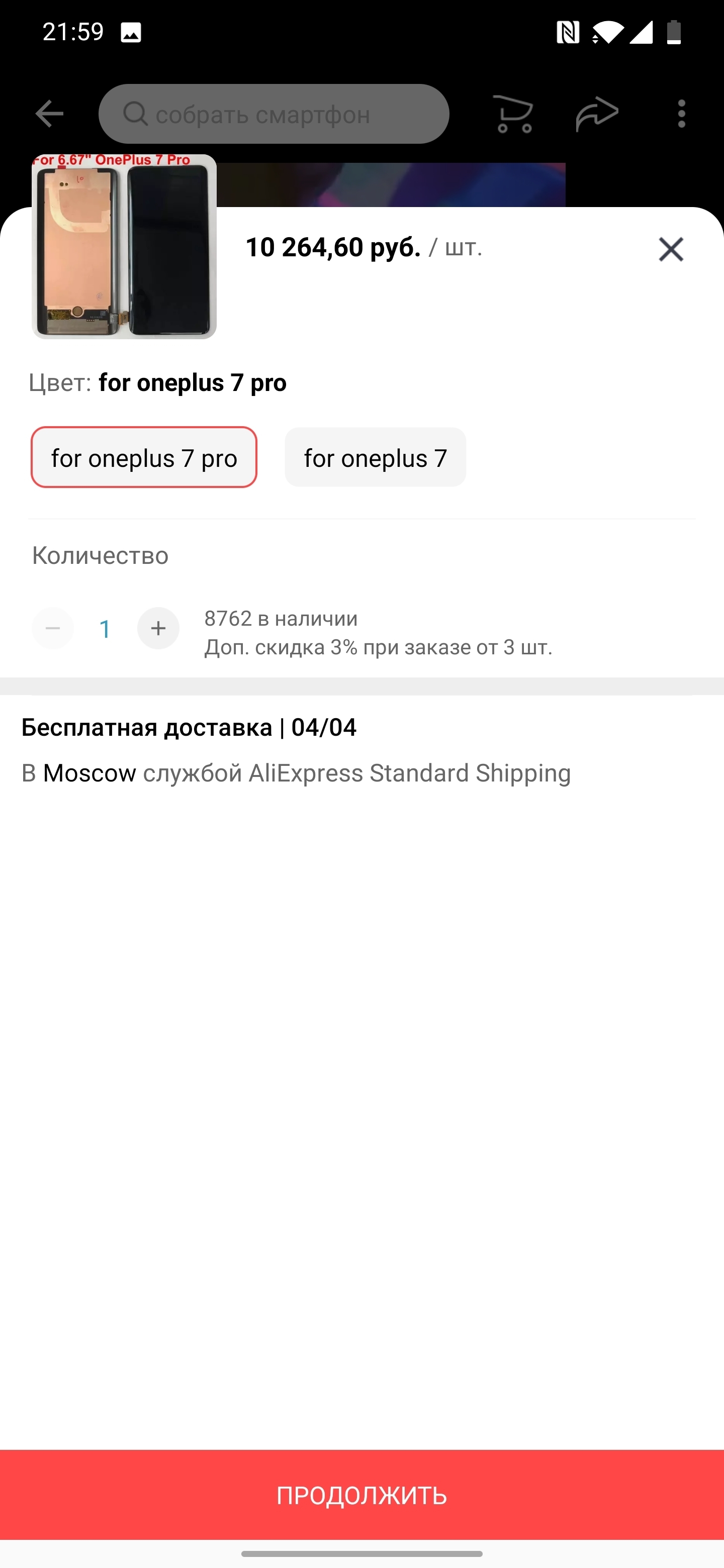Viewport: 724px width, 1568px height.
Task: Increase quantity with the plus button
Action: [158, 628]
